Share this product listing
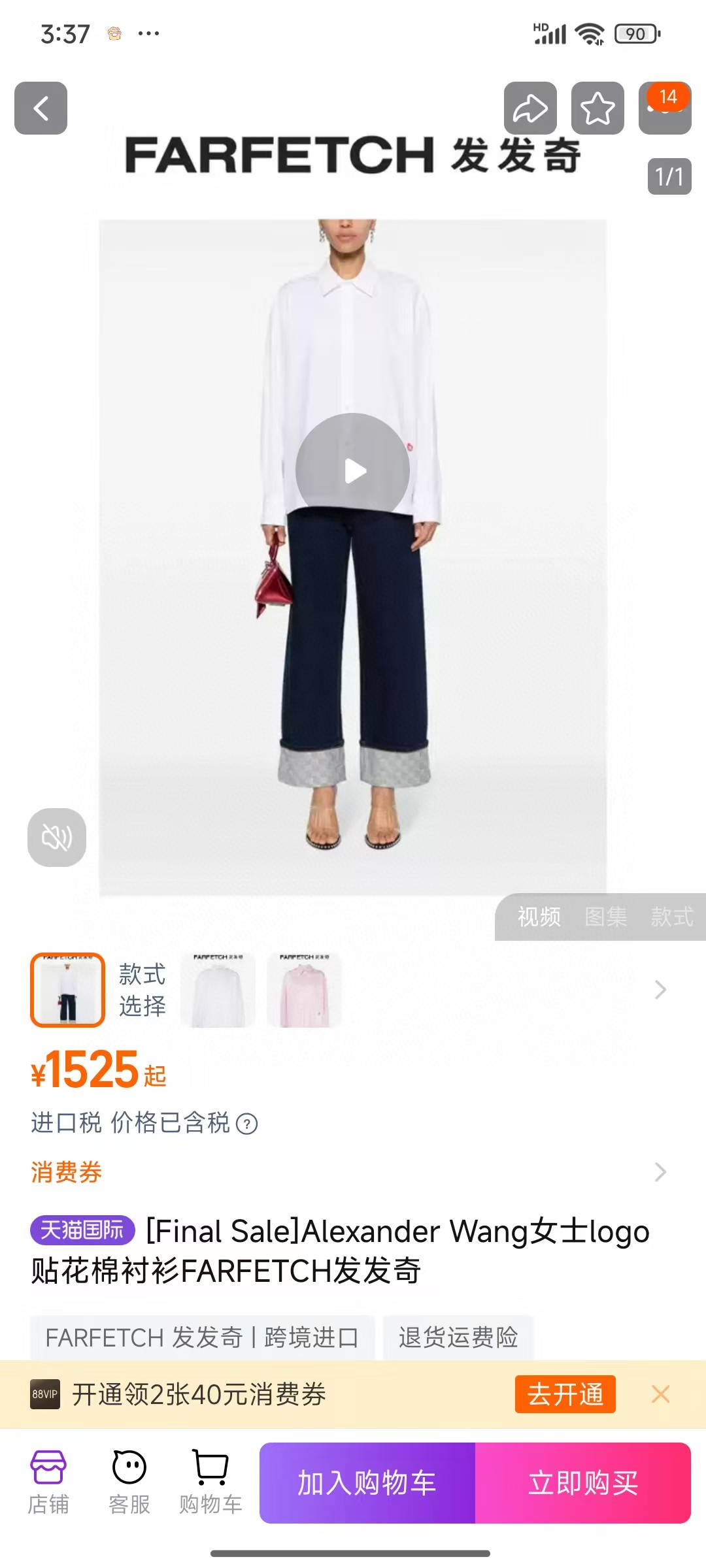 click(530, 108)
